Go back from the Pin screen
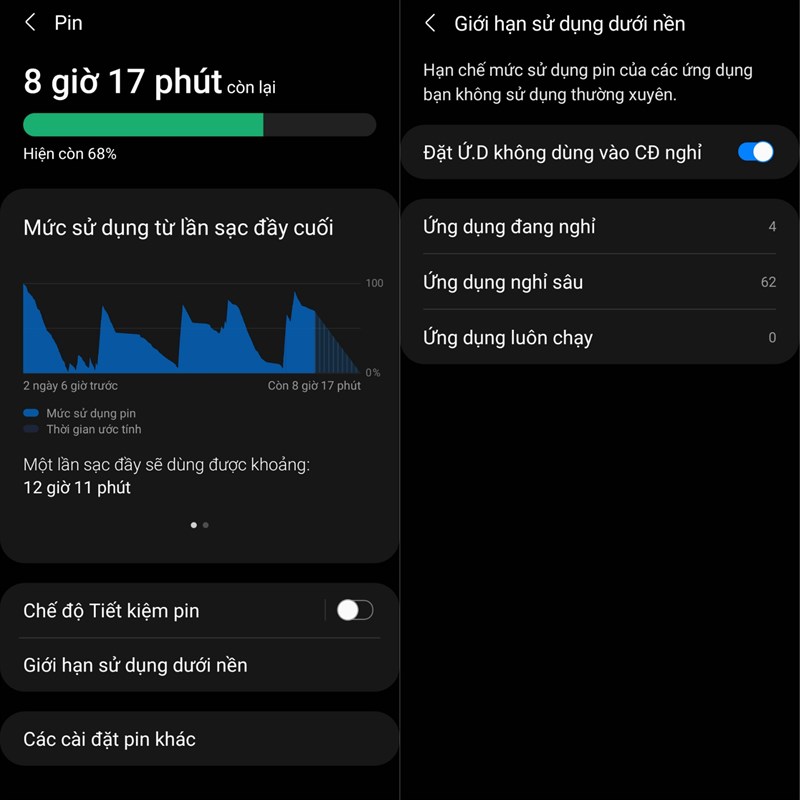Screen dimensions: 800x800 (x=31, y=23)
